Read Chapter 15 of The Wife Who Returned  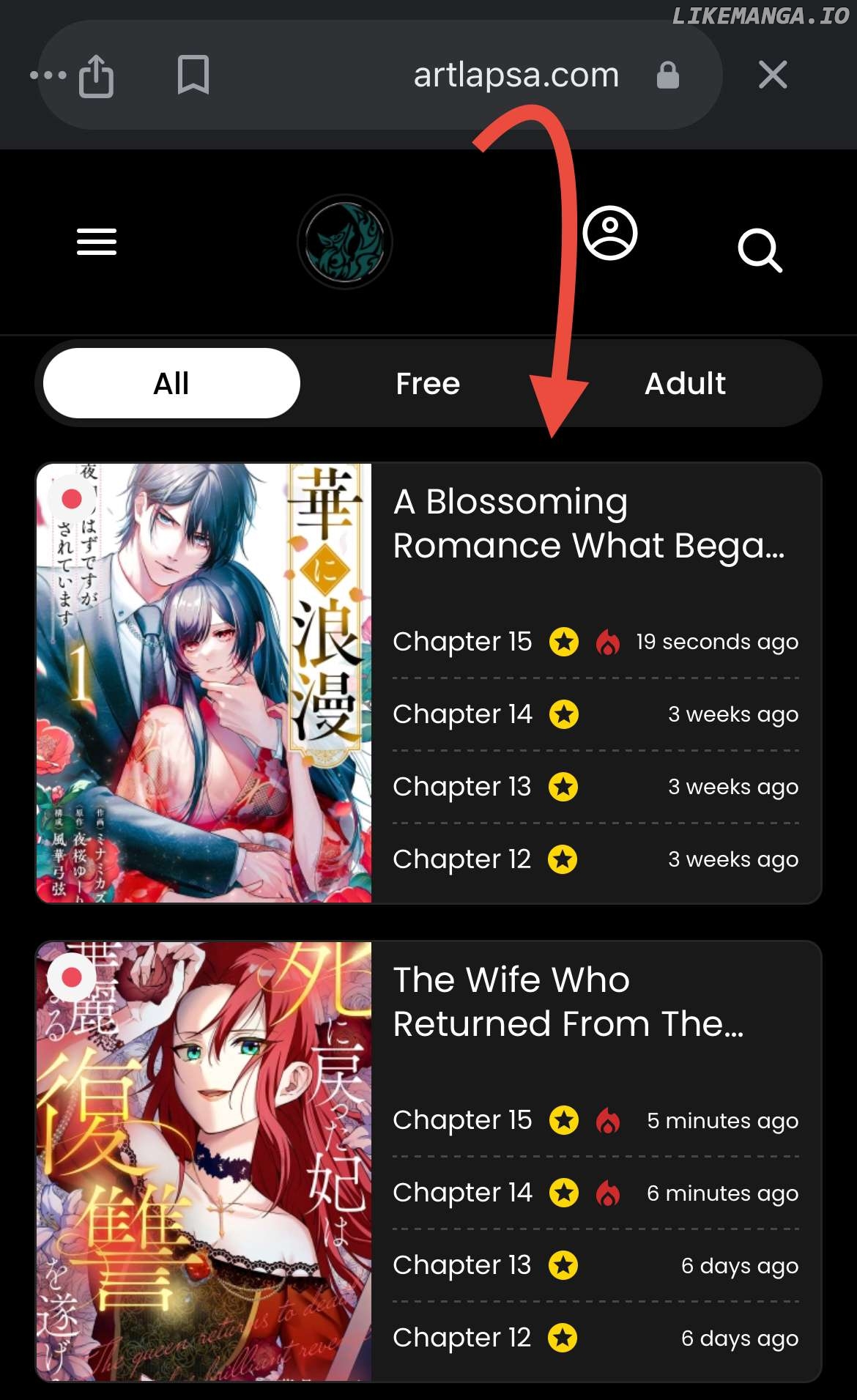point(462,1120)
